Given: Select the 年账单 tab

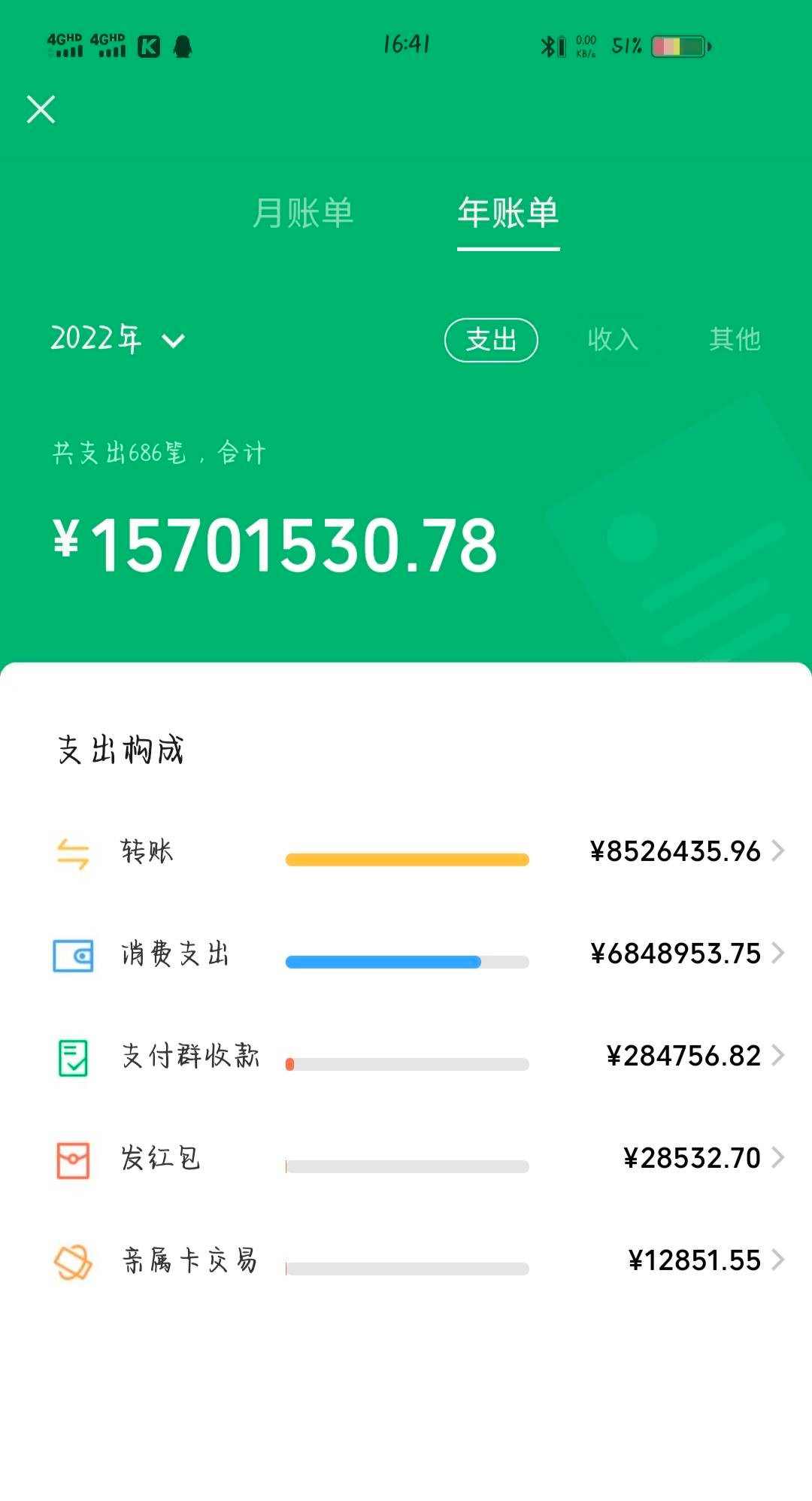Looking at the screenshot, I should coord(508,213).
